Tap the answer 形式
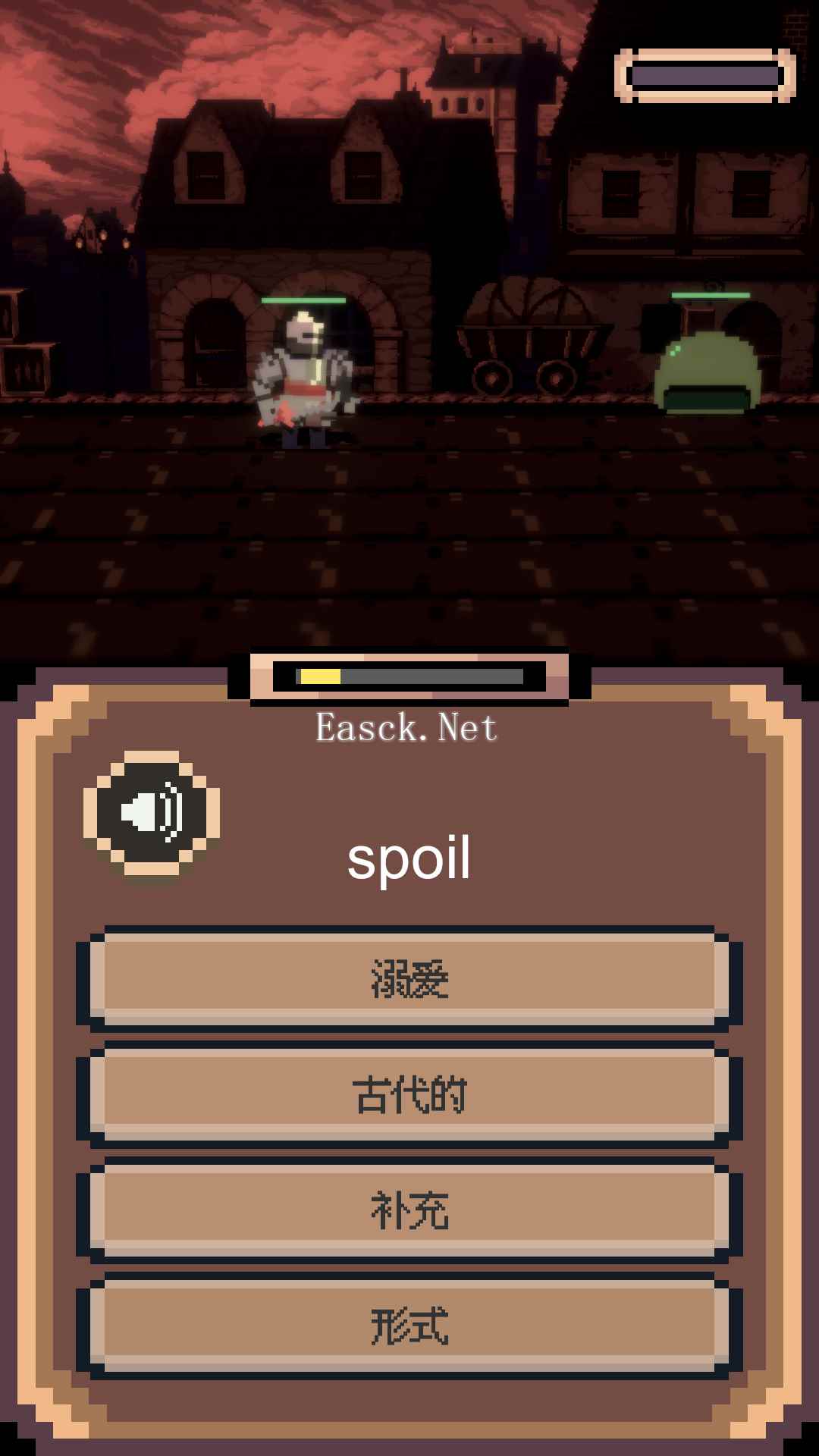Viewport: 819px width, 1456px height. click(409, 1326)
